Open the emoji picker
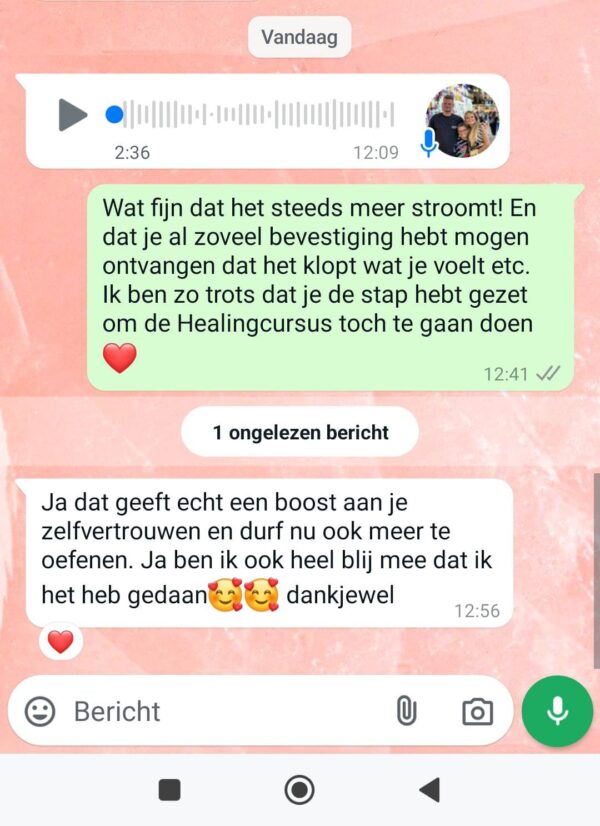Viewport: 600px width, 826px height. click(x=40, y=711)
